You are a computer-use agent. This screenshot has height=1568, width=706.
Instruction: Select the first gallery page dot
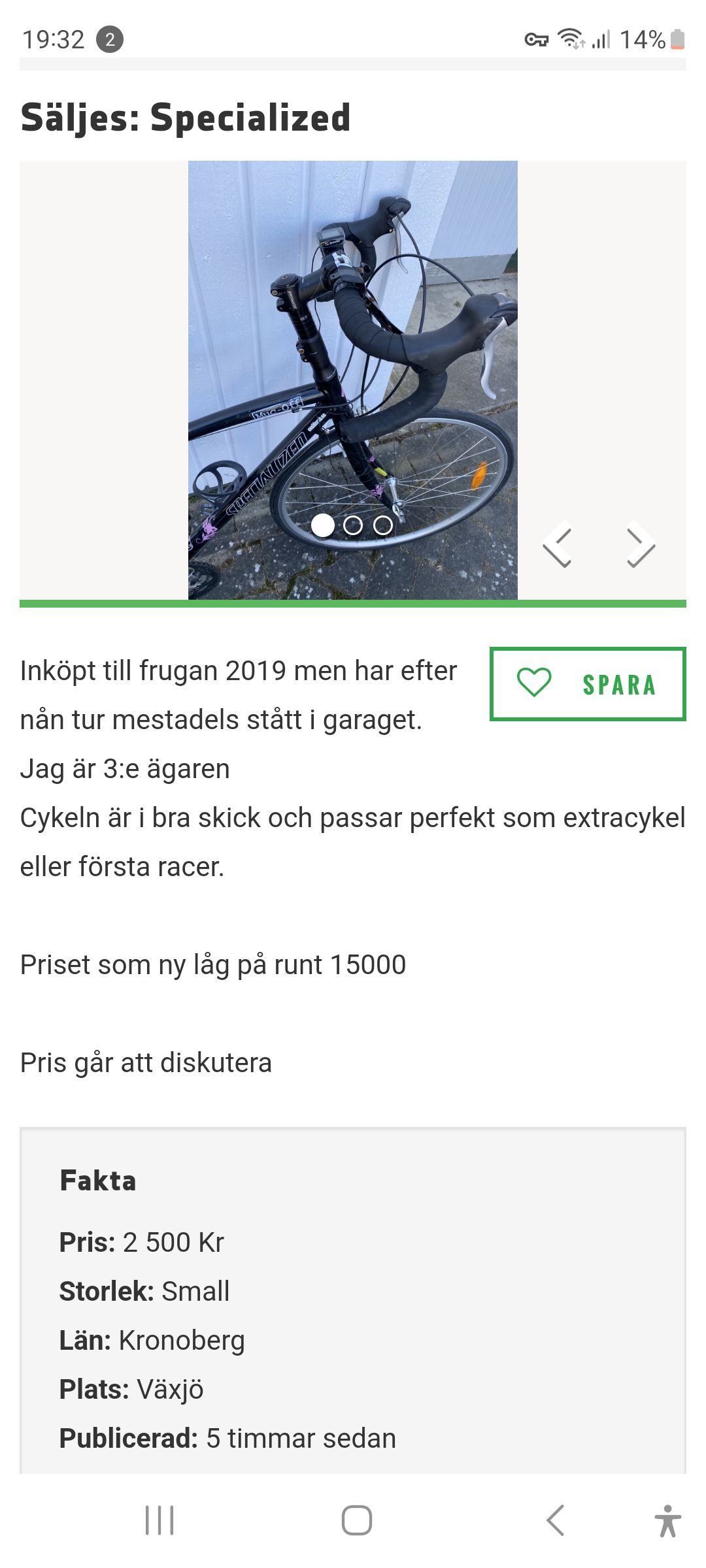(323, 525)
